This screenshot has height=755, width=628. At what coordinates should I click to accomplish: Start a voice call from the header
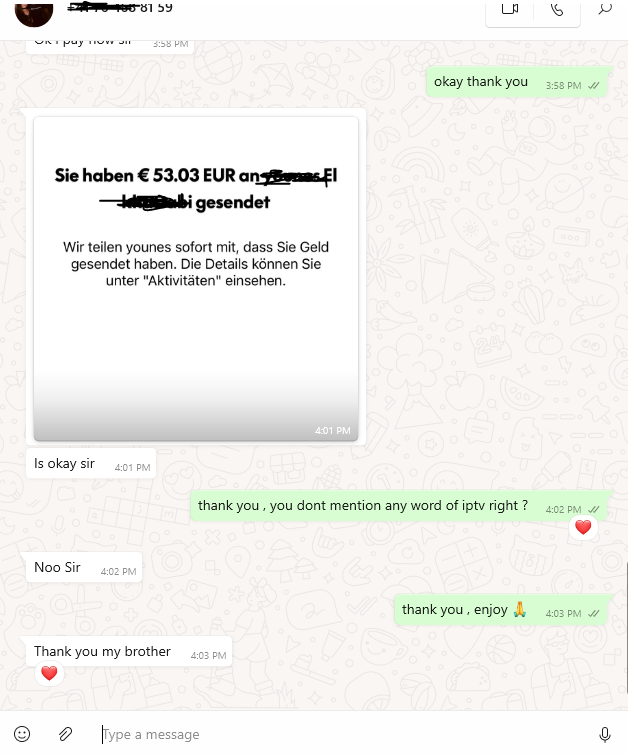click(x=557, y=9)
